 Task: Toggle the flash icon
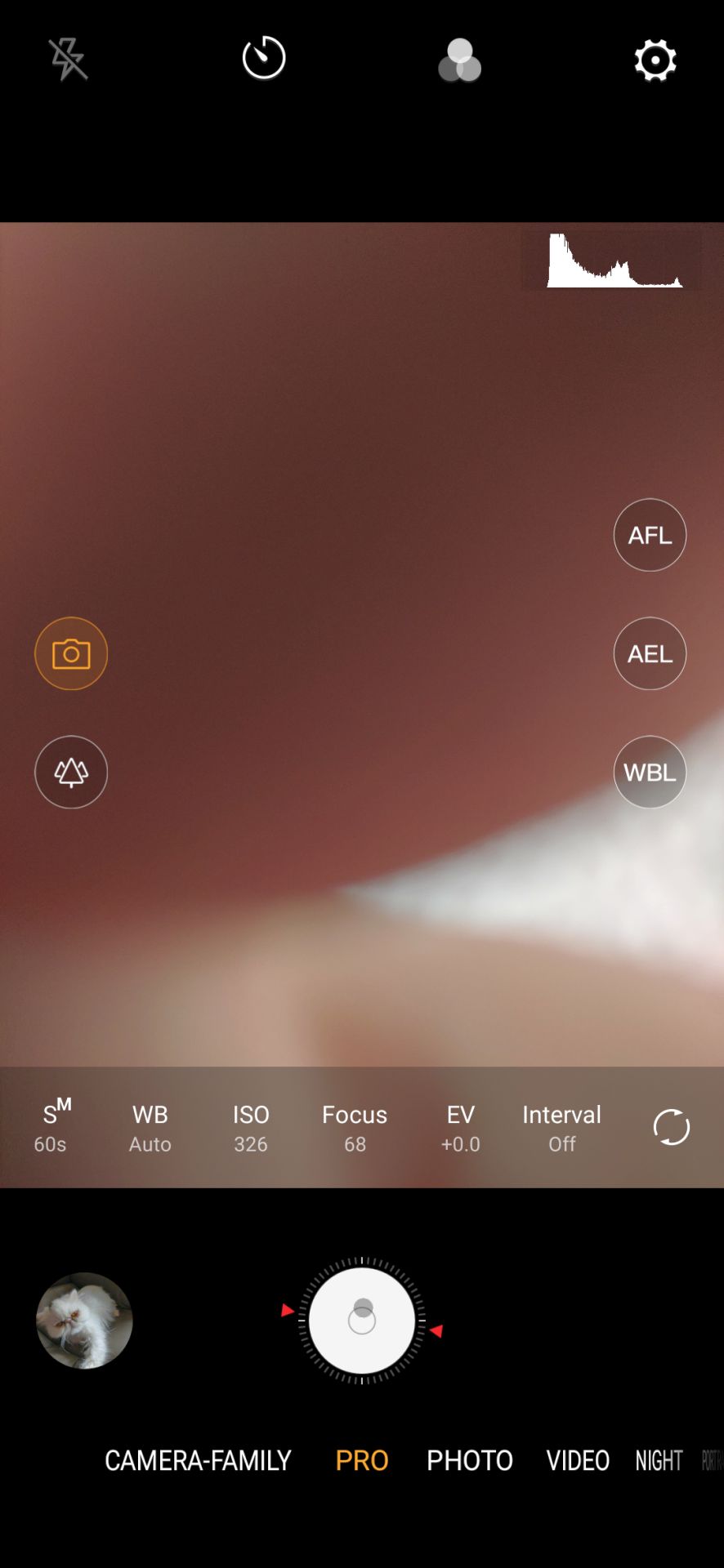pyautogui.click(x=69, y=60)
